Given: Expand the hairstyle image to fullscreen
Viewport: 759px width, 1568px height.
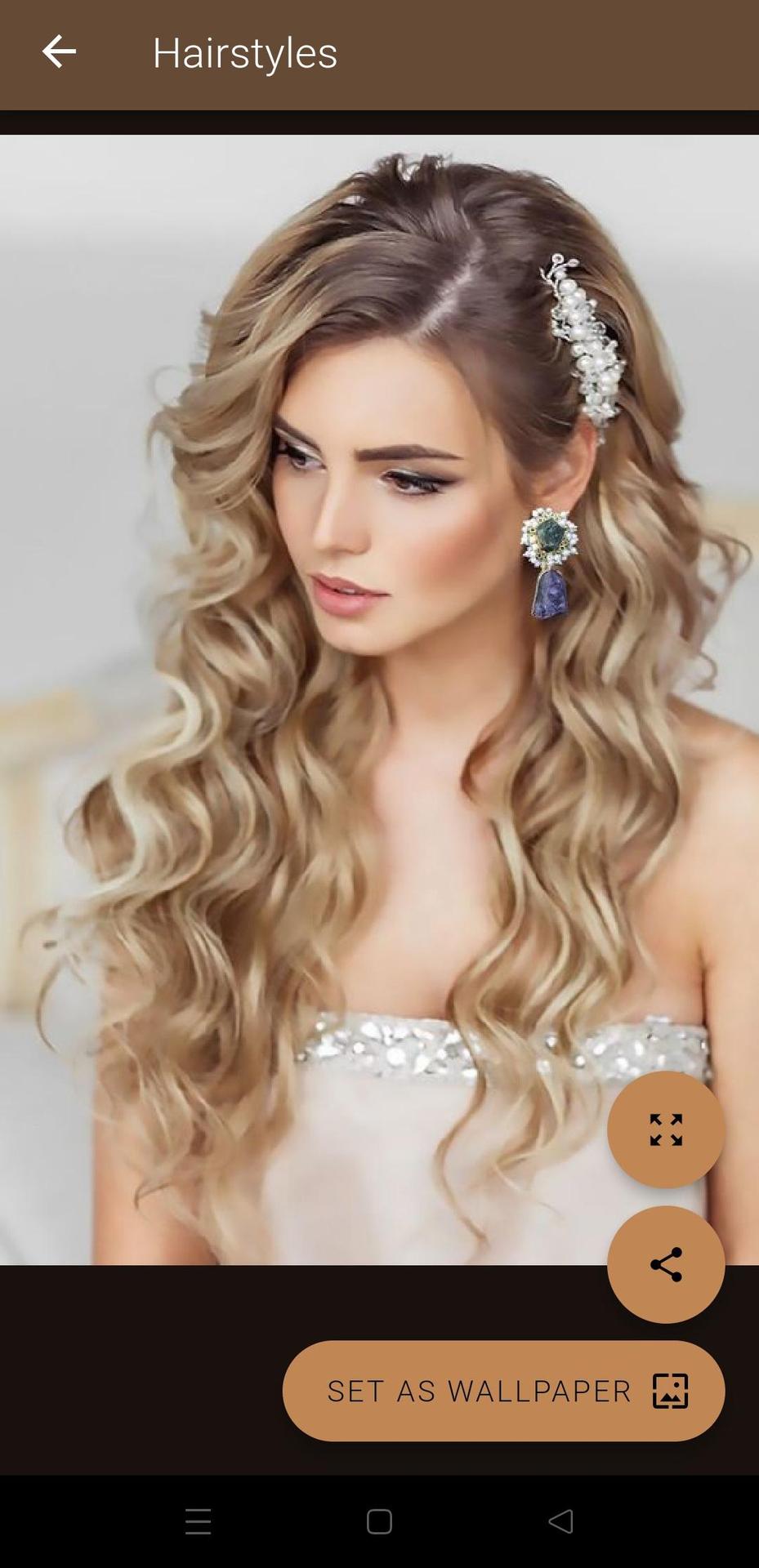Looking at the screenshot, I should coord(665,1129).
